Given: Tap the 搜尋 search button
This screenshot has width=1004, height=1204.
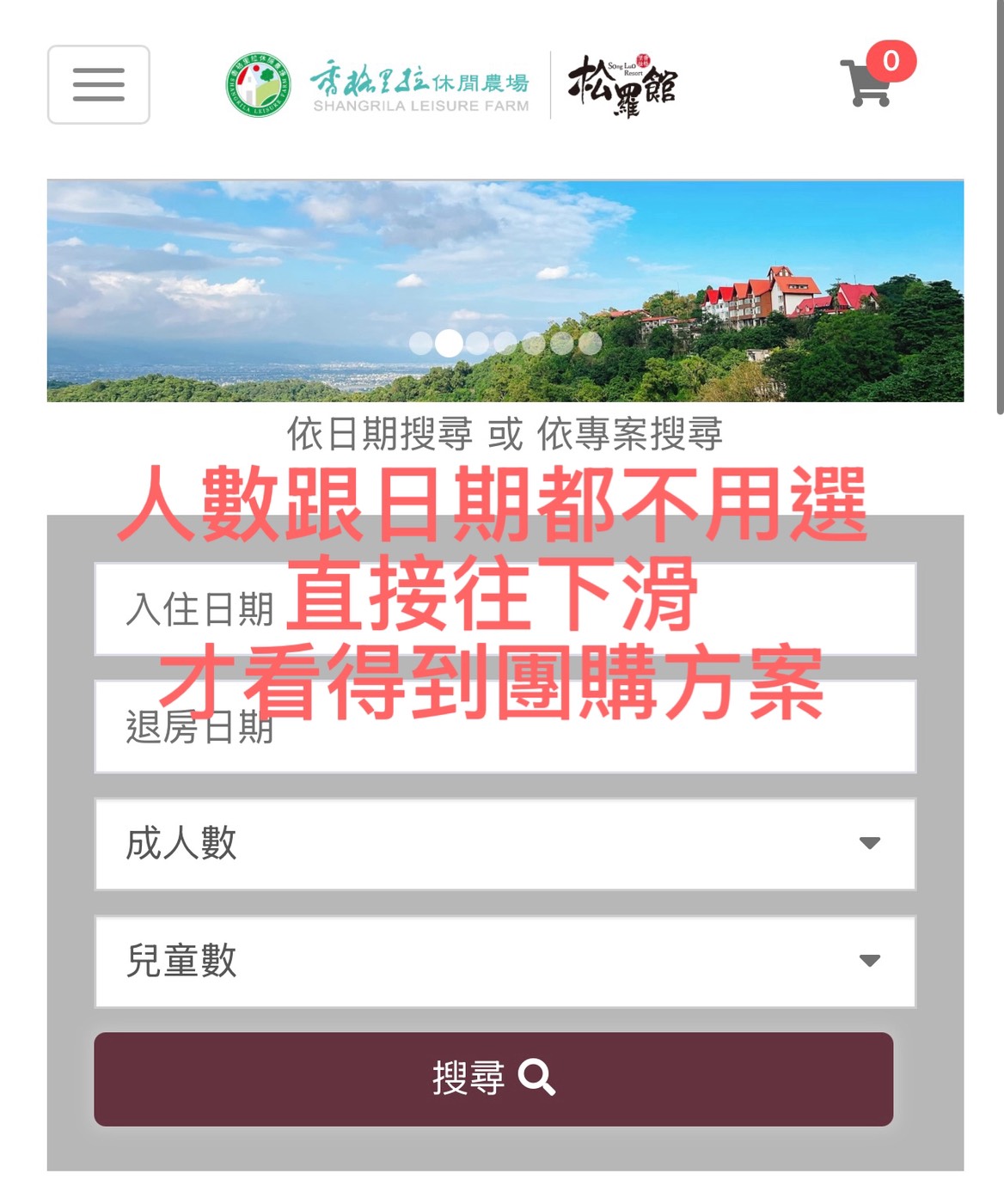Looking at the screenshot, I should tap(493, 1079).
